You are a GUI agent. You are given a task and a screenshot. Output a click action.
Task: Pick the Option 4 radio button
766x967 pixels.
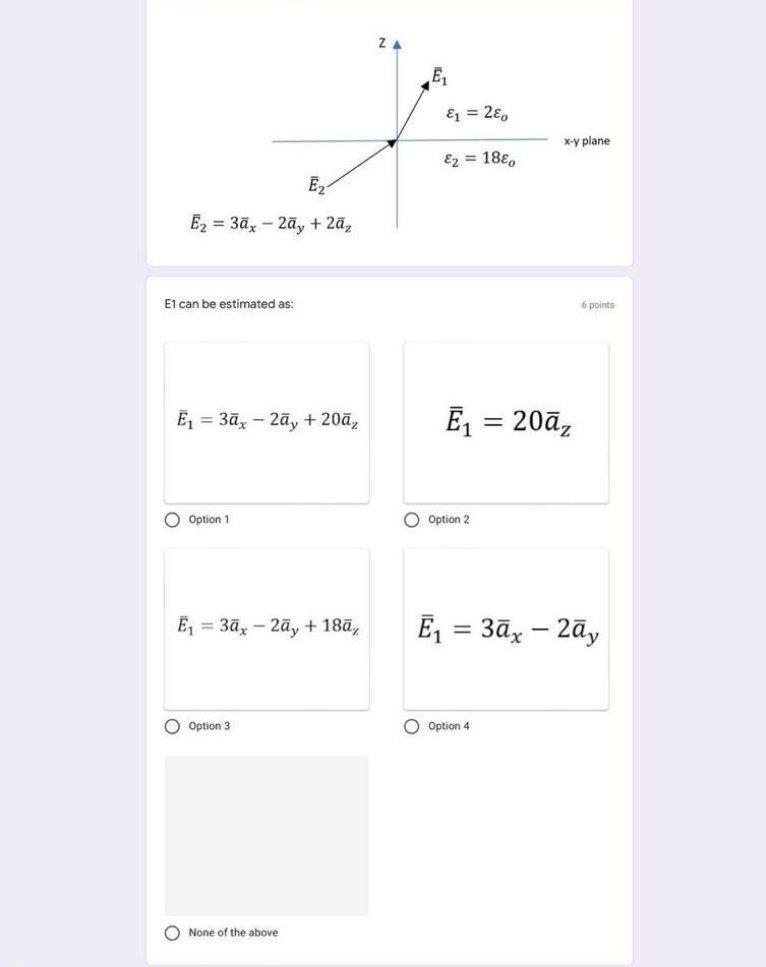[411, 726]
